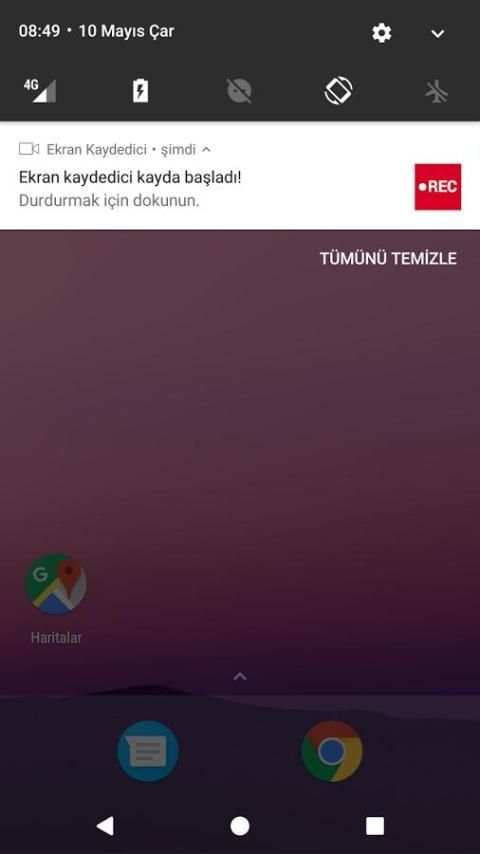This screenshot has height=854, width=480.
Task: Launch the Chrome browser from the dock
Action: tap(332, 752)
